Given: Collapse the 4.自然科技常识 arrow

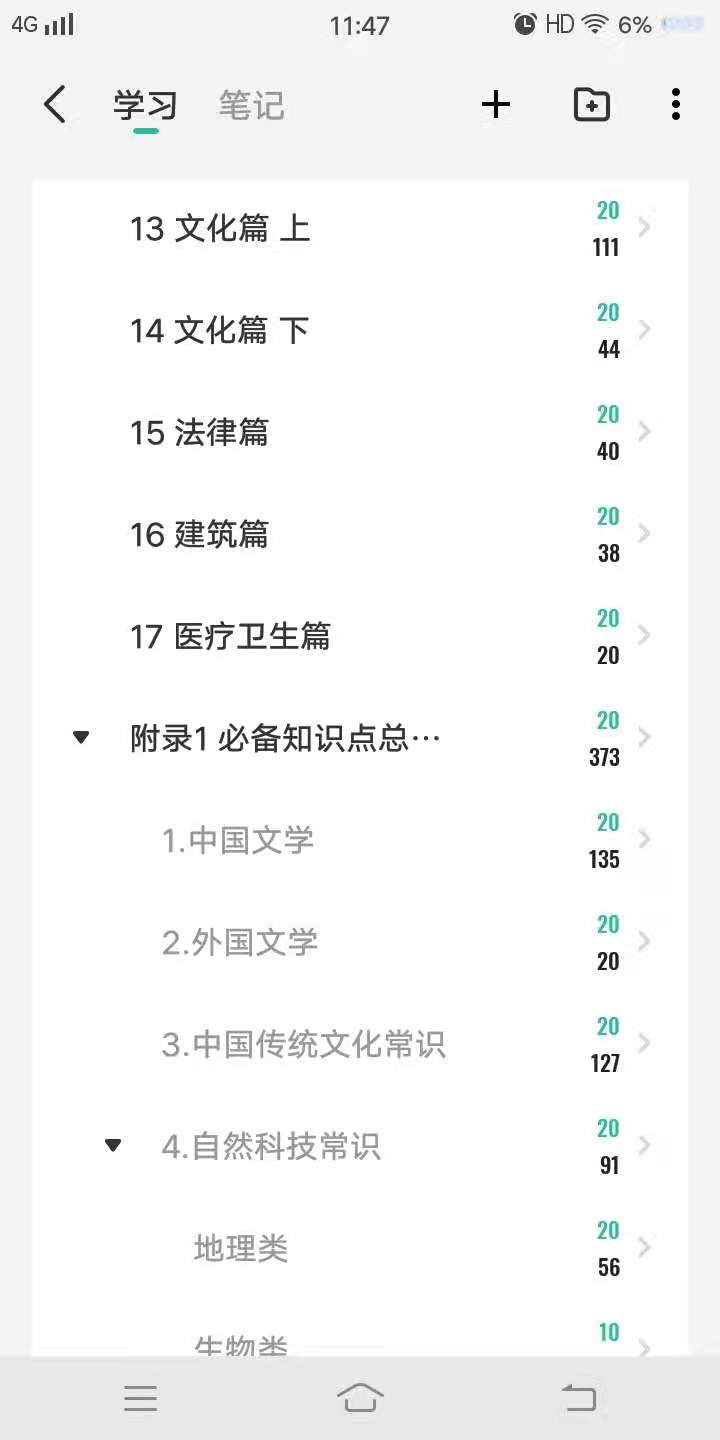Looking at the screenshot, I should (x=113, y=1146).
